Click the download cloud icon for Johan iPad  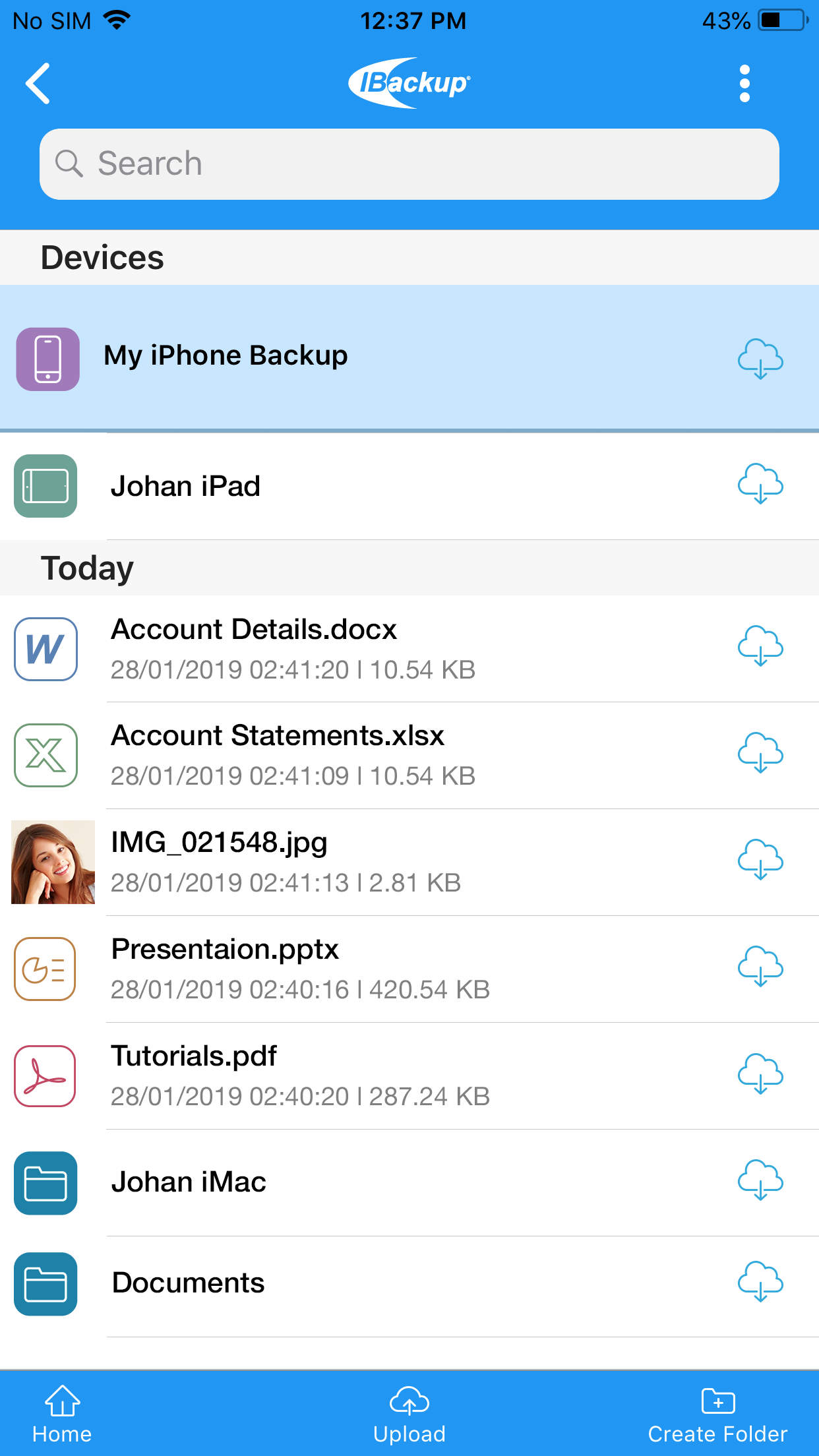coord(761,486)
